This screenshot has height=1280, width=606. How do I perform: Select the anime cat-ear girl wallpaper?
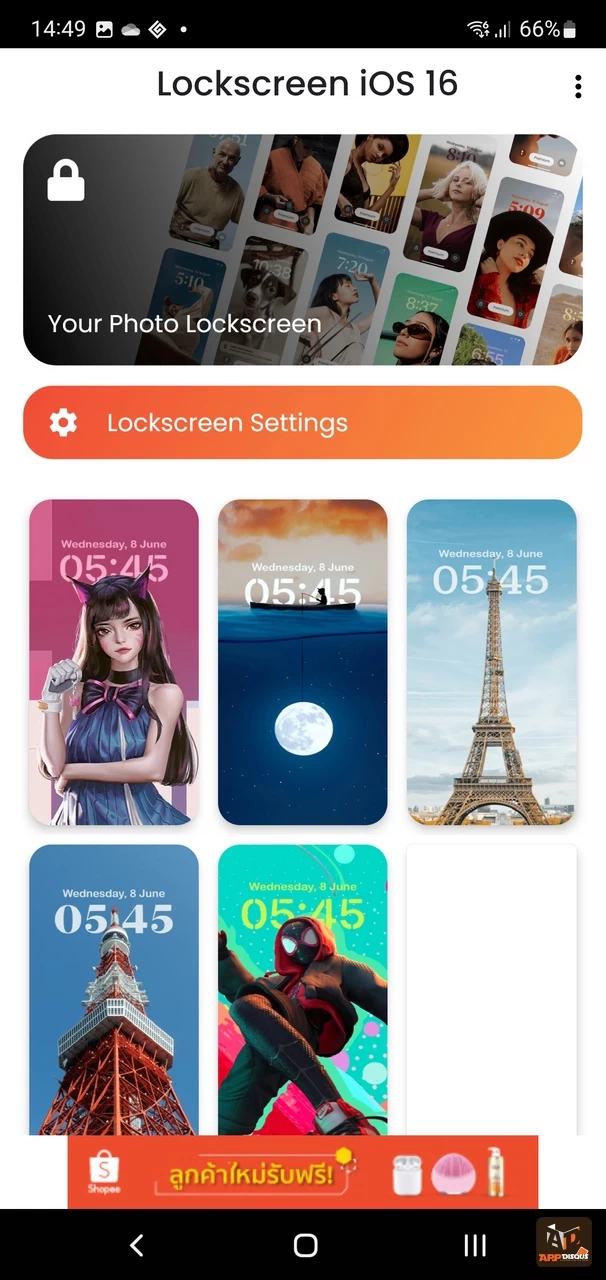(114, 663)
